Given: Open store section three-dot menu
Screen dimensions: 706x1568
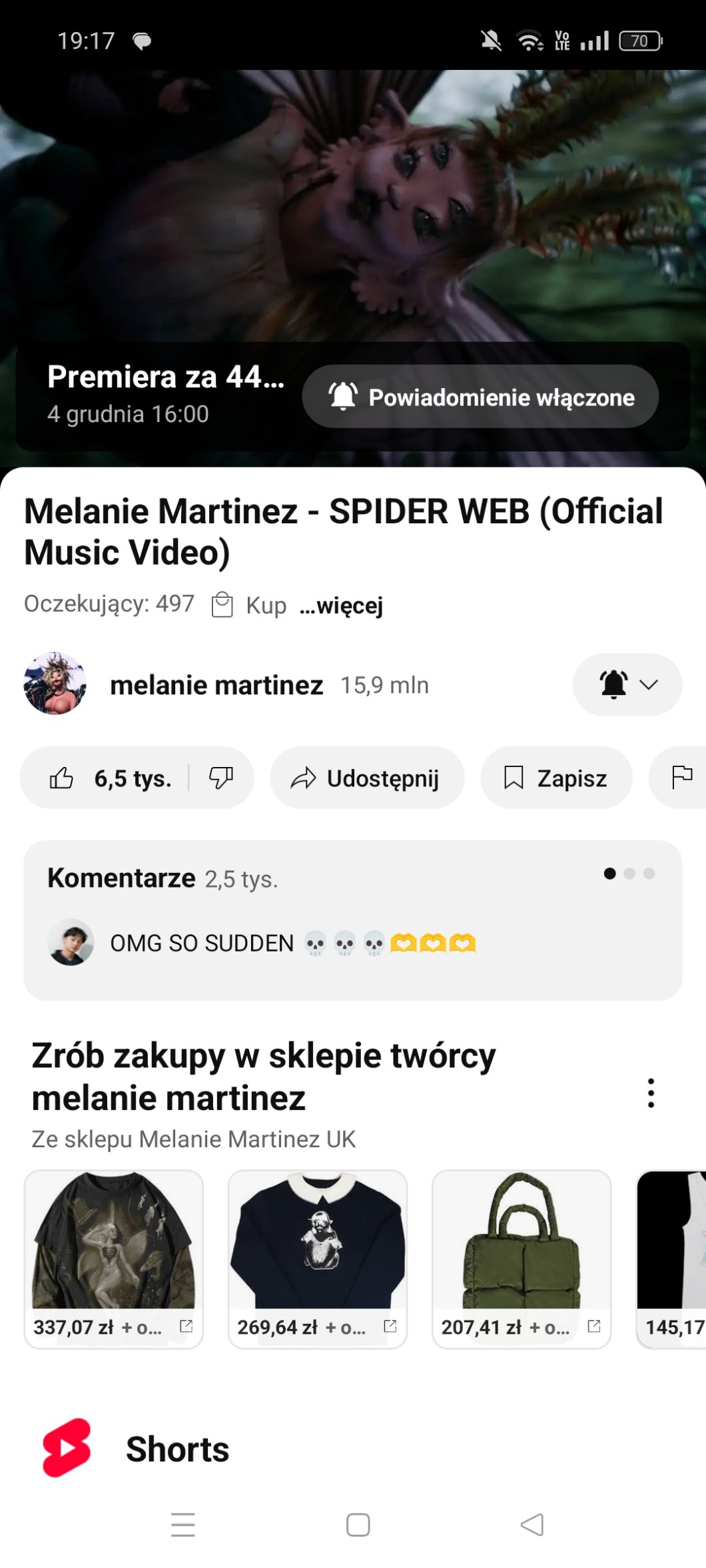Looking at the screenshot, I should [651, 1093].
